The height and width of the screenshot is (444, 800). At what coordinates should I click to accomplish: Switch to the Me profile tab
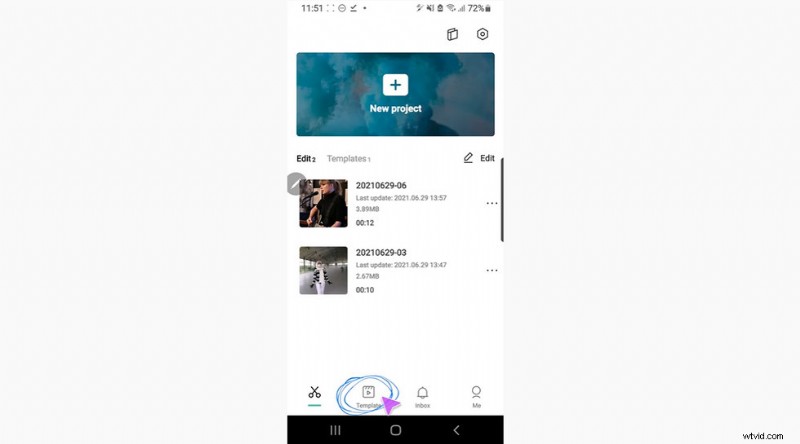(476, 396)
